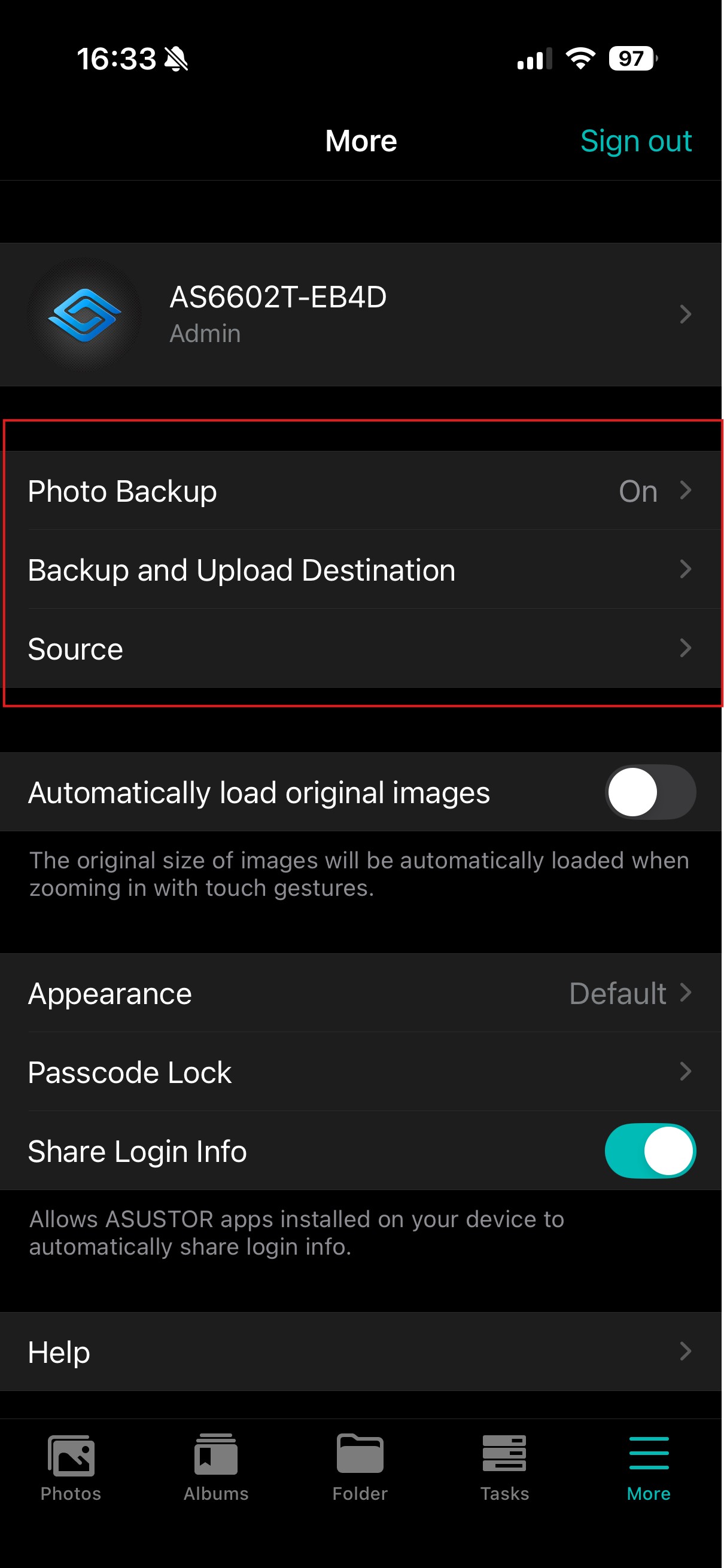Switch to the Photos tab
724x1568 pixels.
point(71,1468)
